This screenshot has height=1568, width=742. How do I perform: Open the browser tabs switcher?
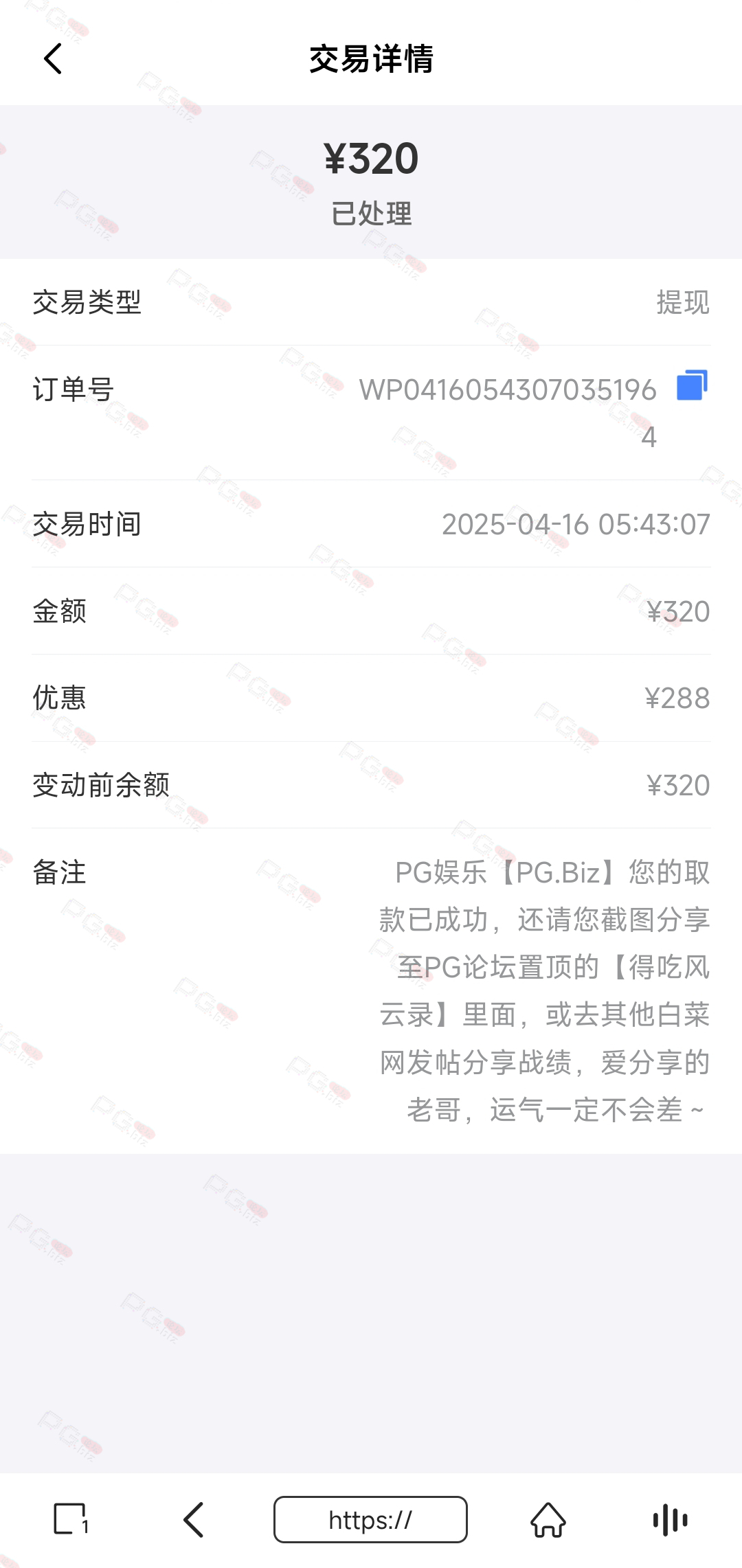tap(71, 1519)
